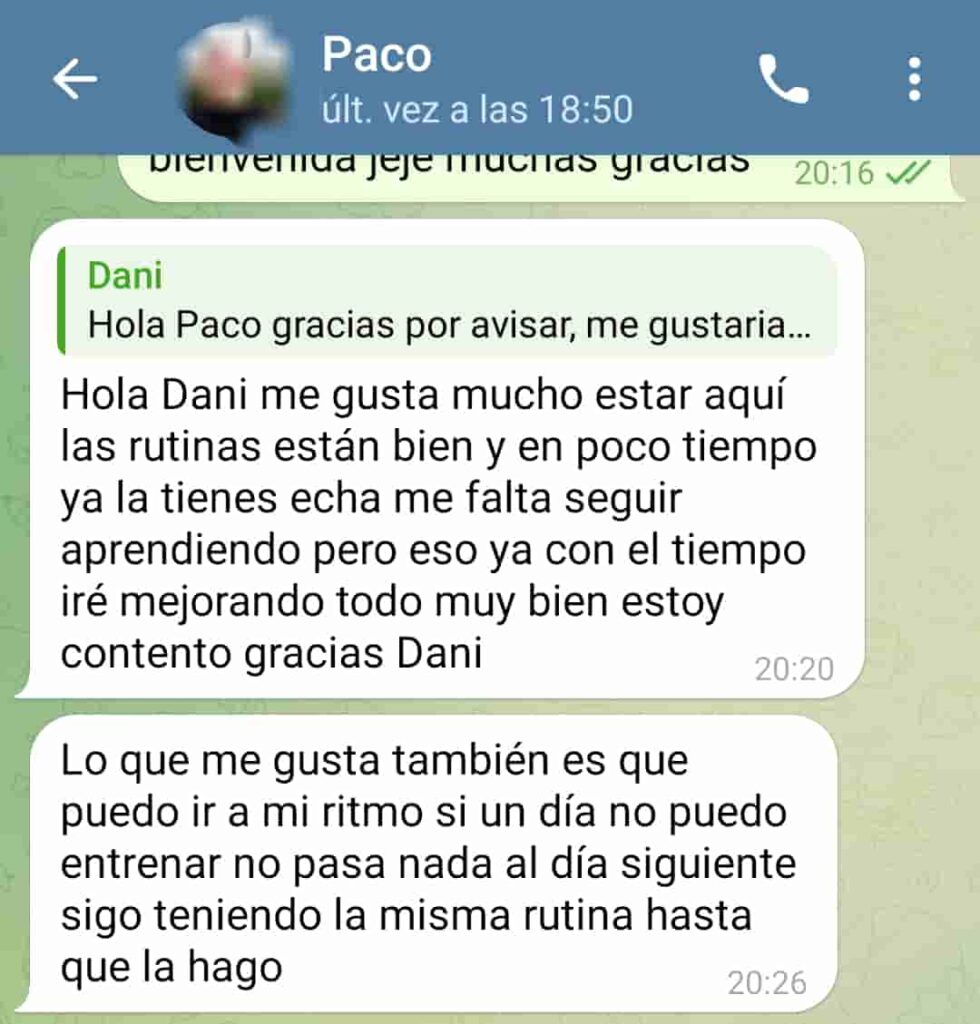
Task: Open the three-dot overflow menu
Action: click(914, 79)
